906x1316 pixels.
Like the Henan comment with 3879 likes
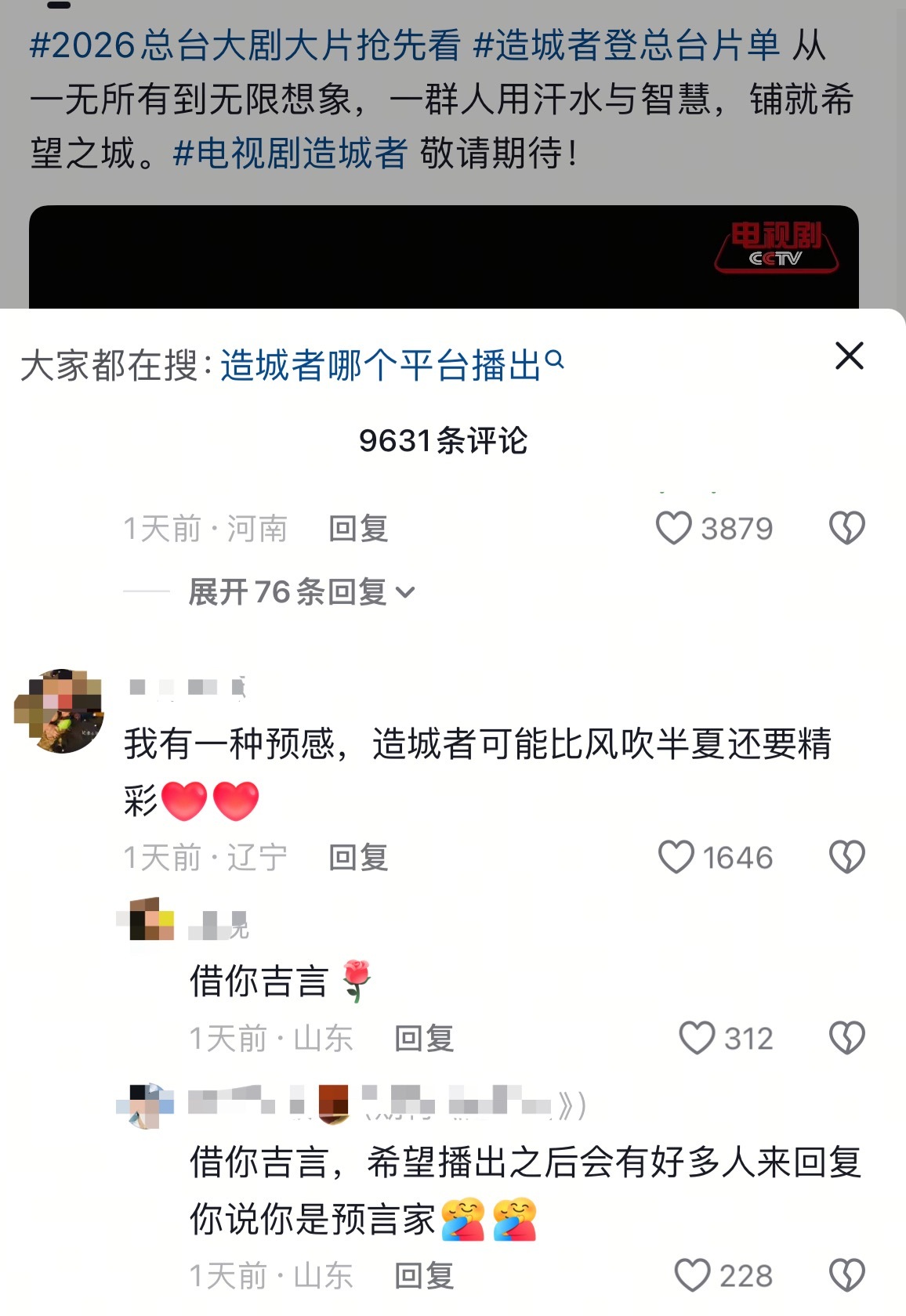(x=674, y=528)
